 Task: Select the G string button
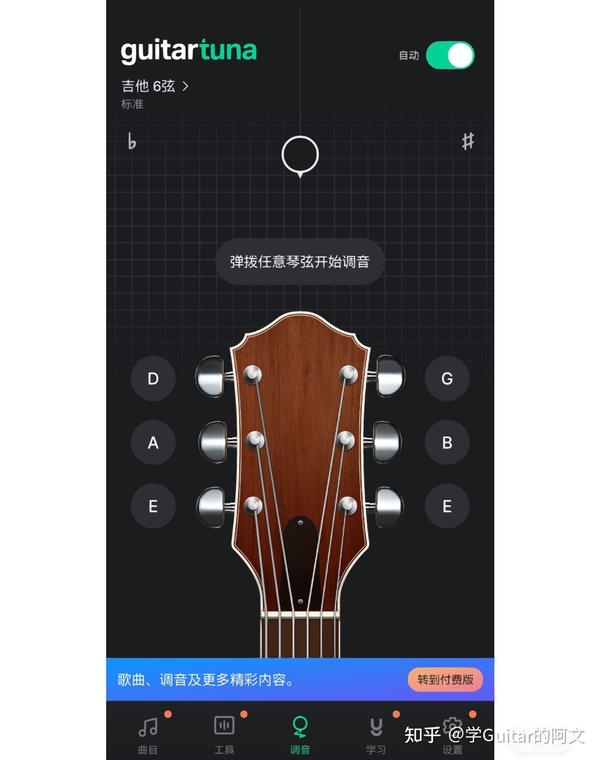[x=447, y=379]
